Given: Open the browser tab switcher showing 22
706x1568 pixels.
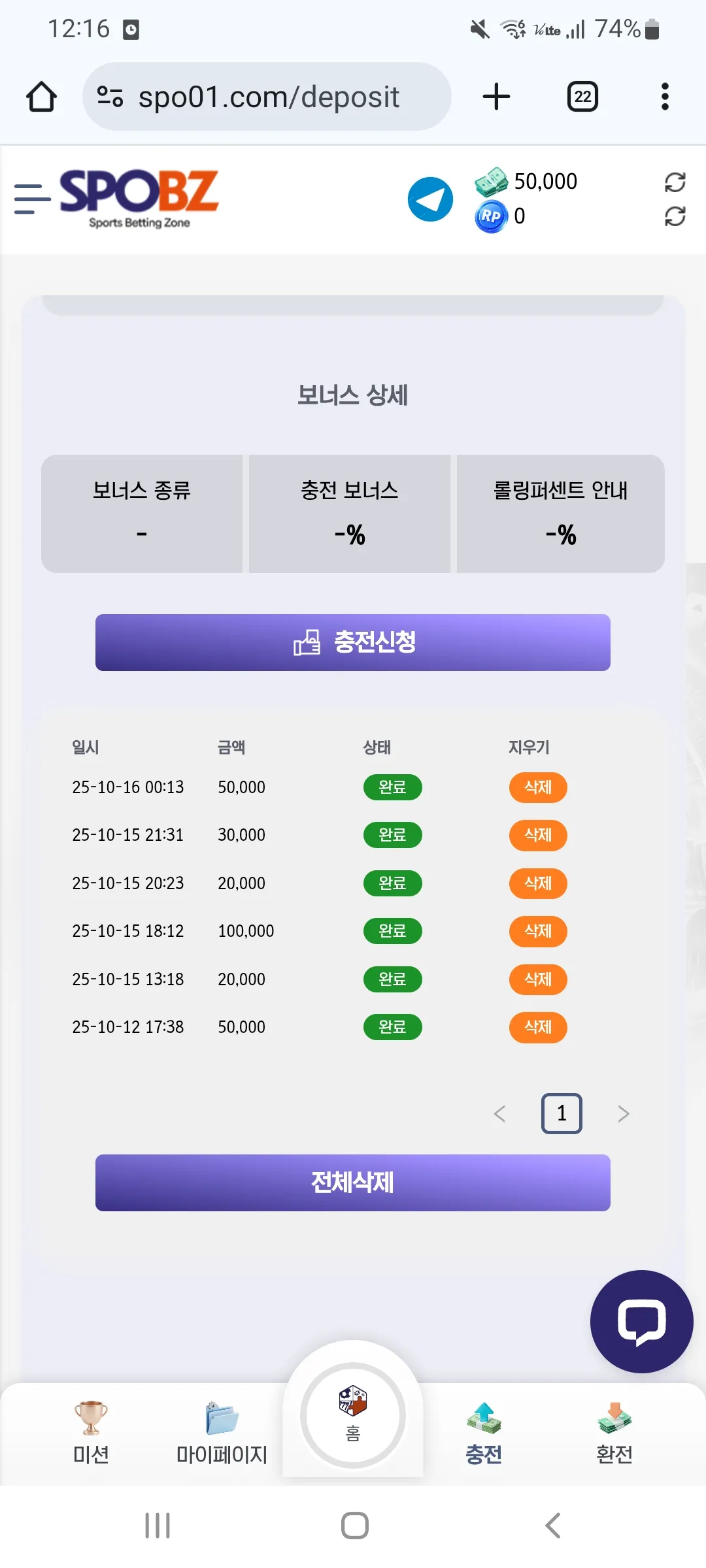Looking at the screenshot, I should click(582, 97).
